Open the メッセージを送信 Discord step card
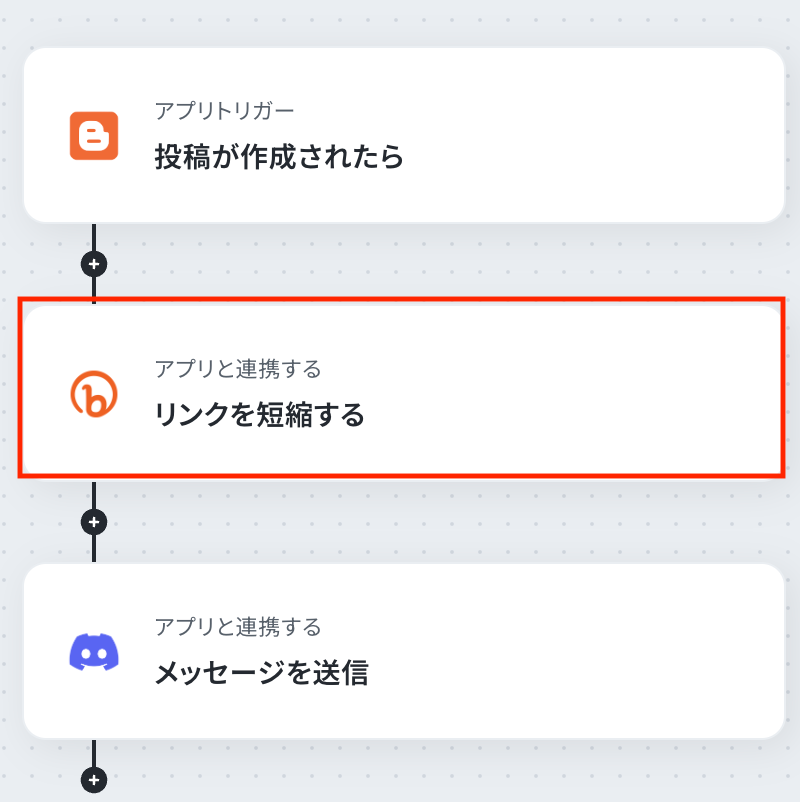This screenshot has height=802, width=800. pyautogui.click(x=403, y=650)
